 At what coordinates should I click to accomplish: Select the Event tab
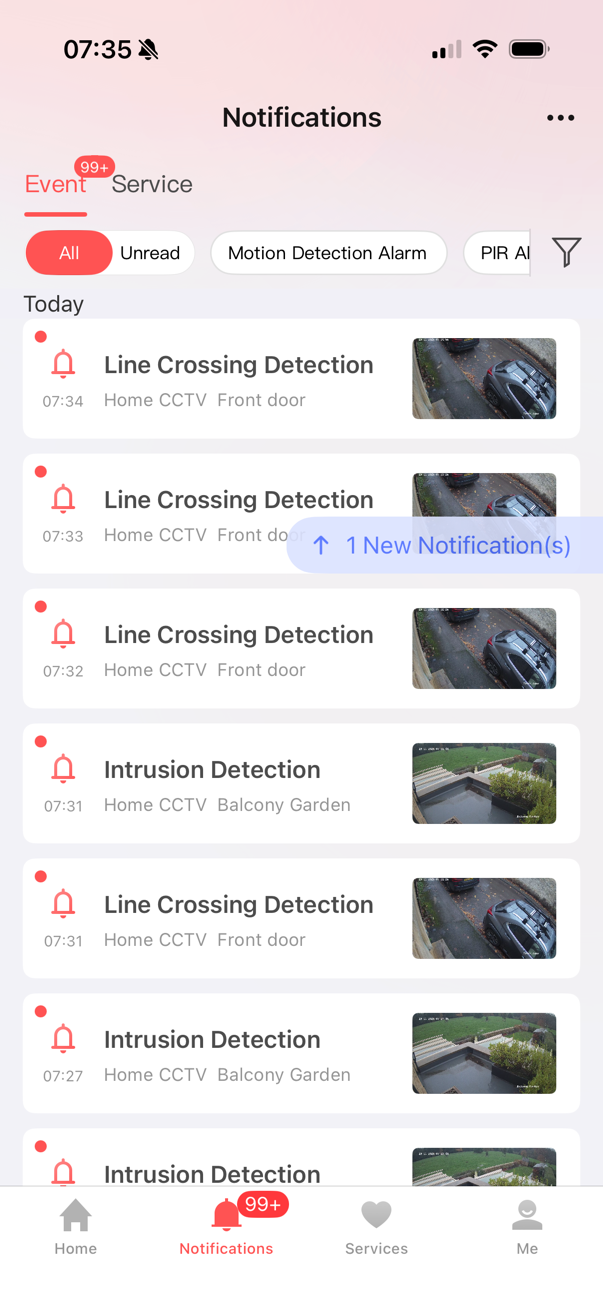point(55,184)
